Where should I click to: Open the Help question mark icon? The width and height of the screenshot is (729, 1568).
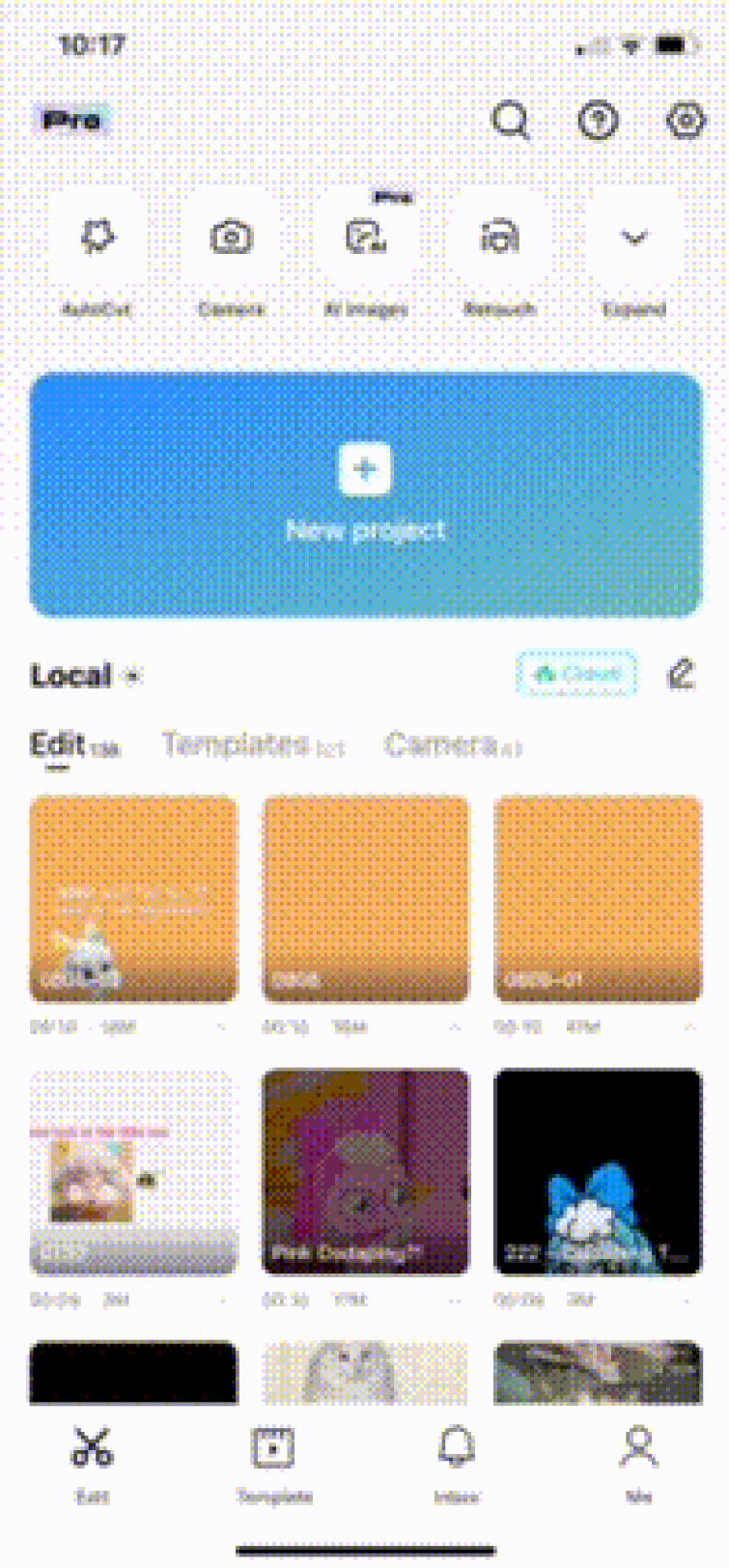(597, 120)
